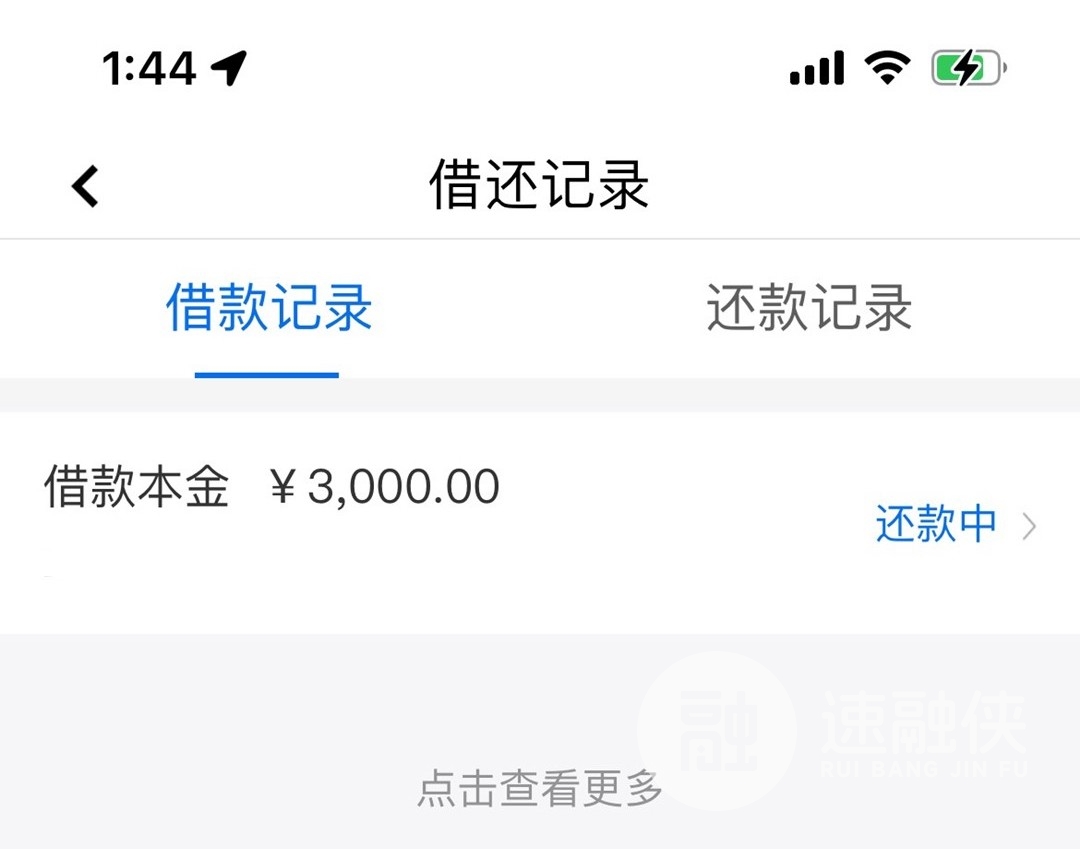Tap 点击查看更多 to load more

pyautogui.click(x=540, y=789)
